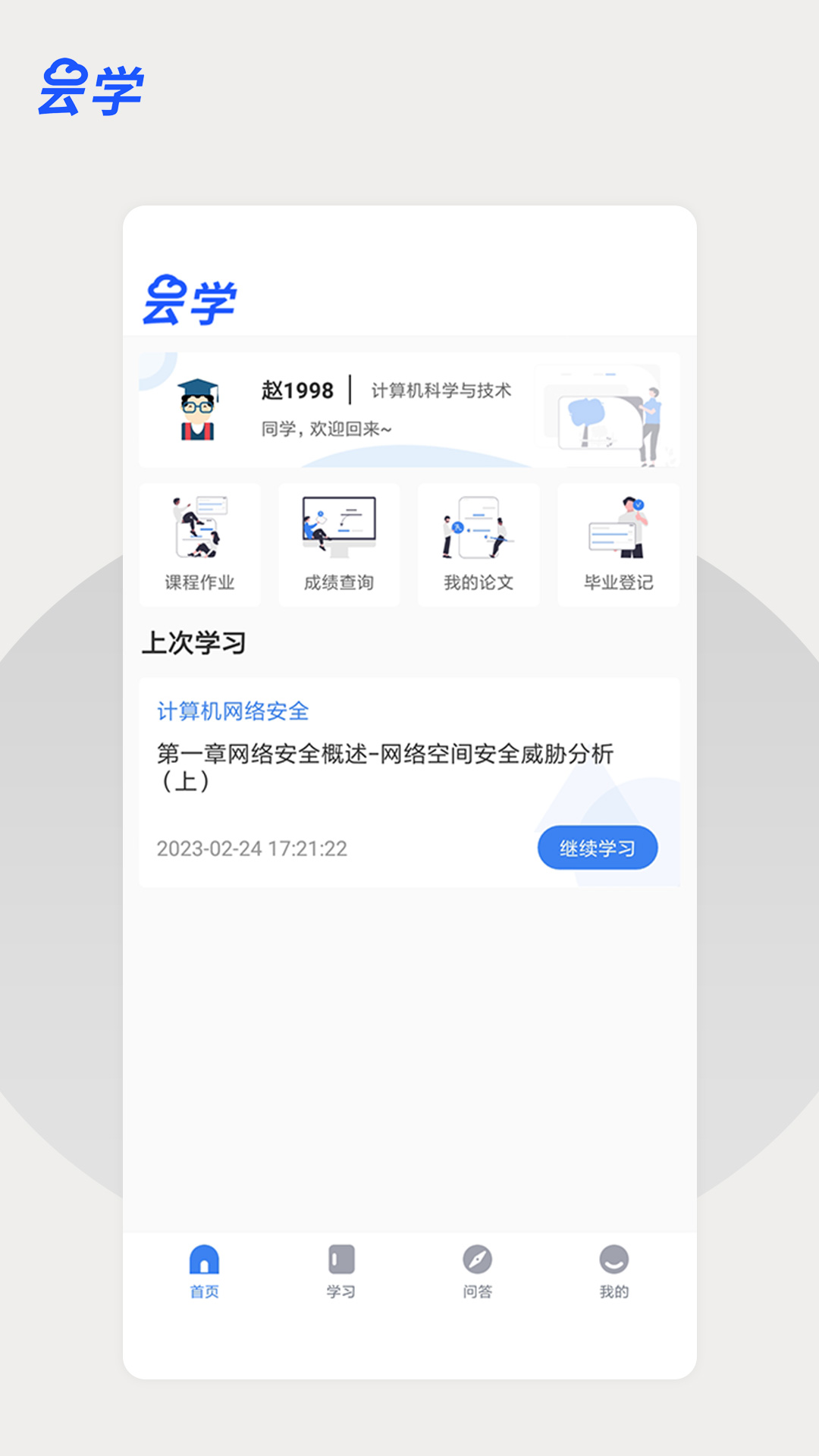Tap the student illustration banner image
The height and width of the screenshot is (1456, 819).
[x=607, y=413]
